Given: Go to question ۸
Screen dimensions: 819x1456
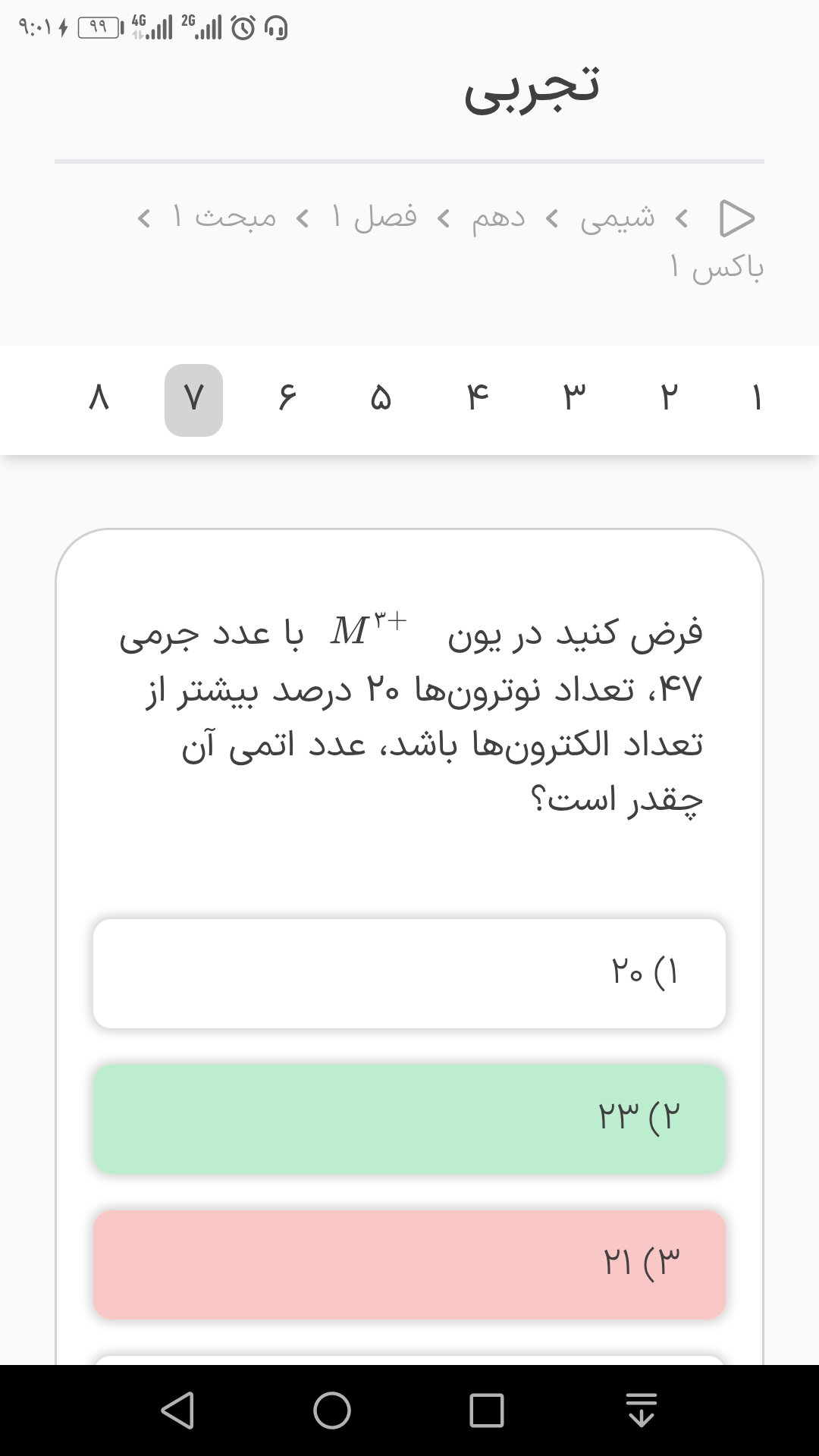Looking at the screenshot, I should tap(99, 399).
